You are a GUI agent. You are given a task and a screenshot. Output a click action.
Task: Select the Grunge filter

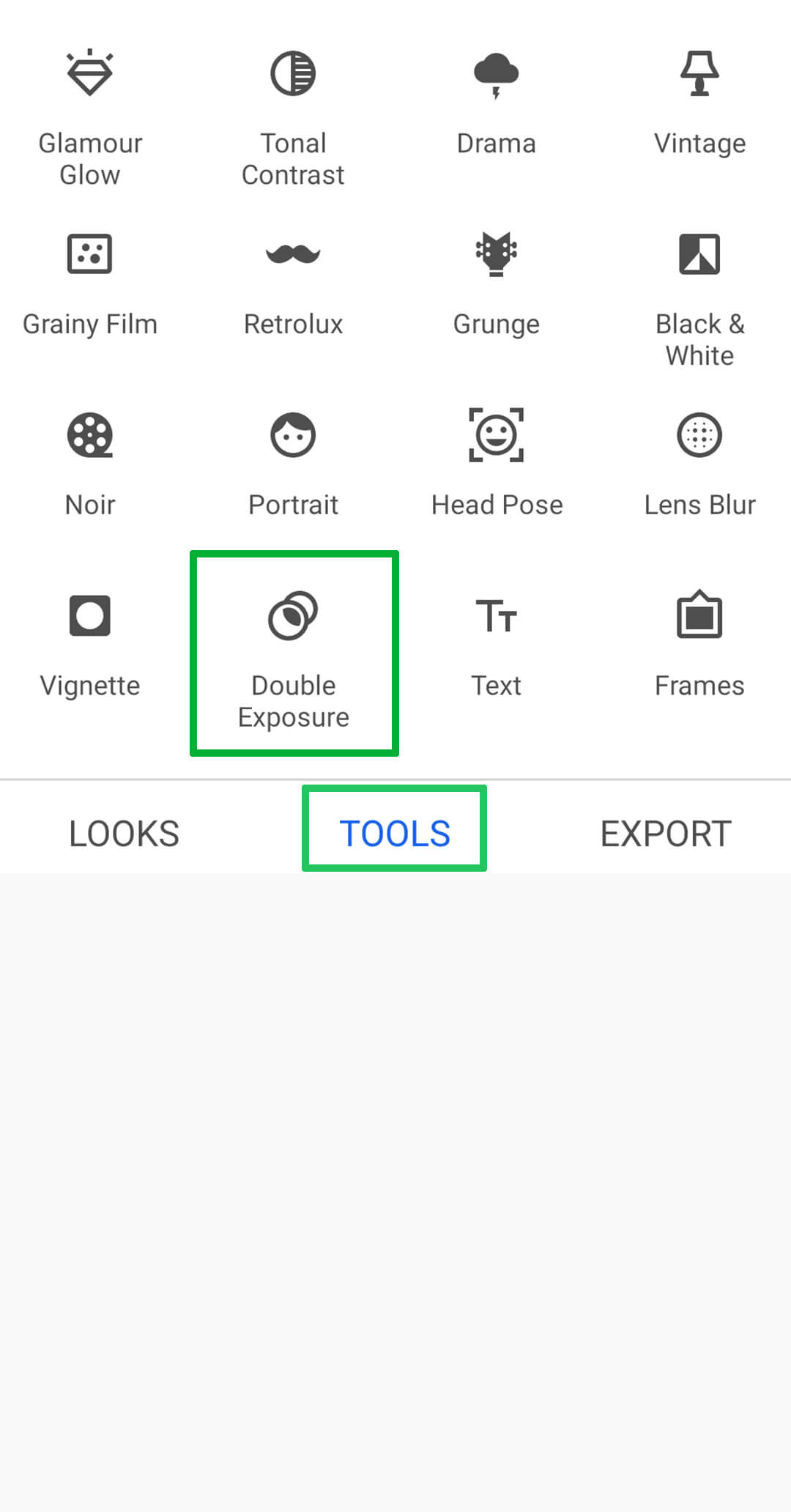pos(496,286)
